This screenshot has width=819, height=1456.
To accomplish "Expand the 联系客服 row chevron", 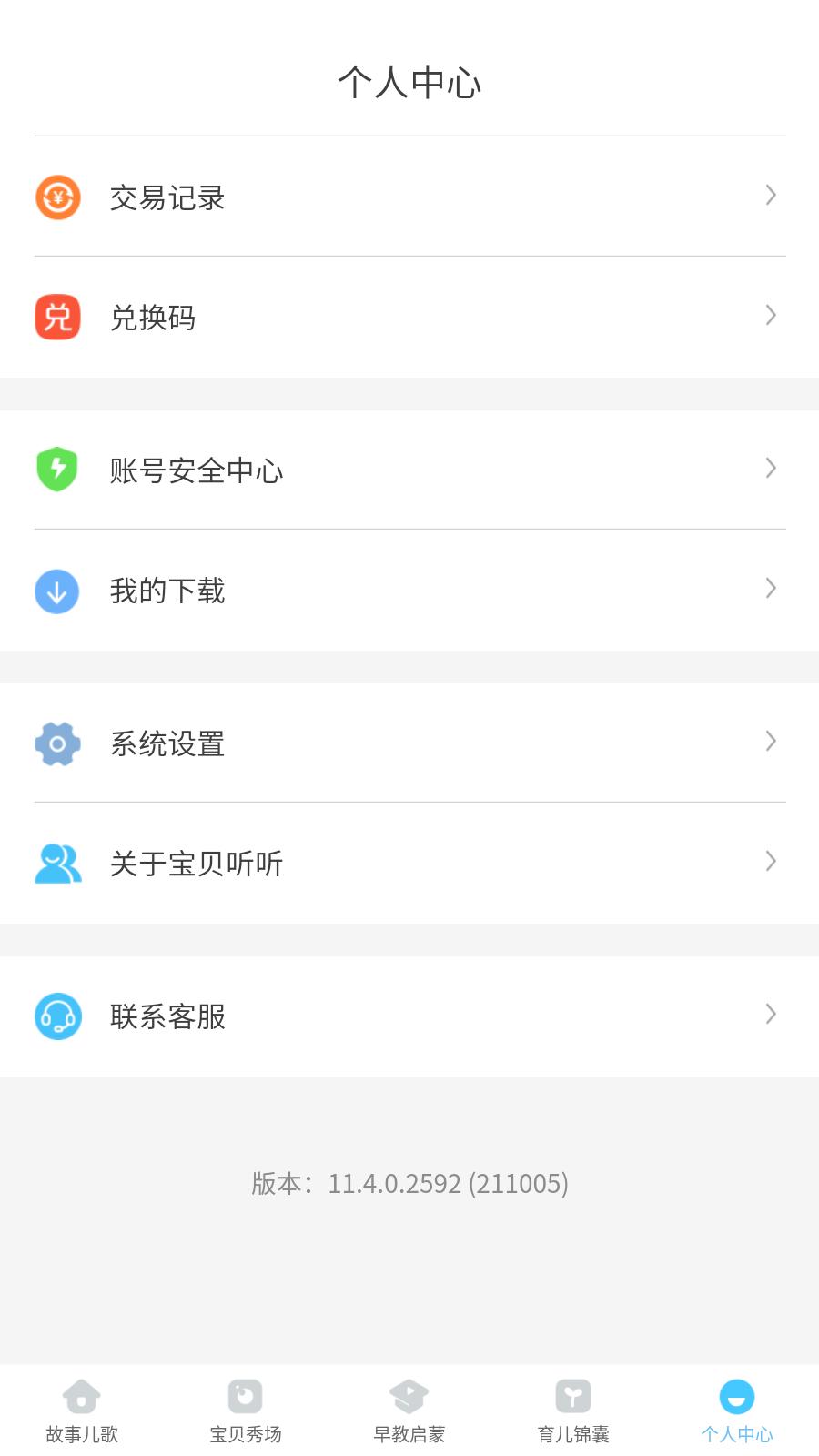I will [x=771, y=1014].
